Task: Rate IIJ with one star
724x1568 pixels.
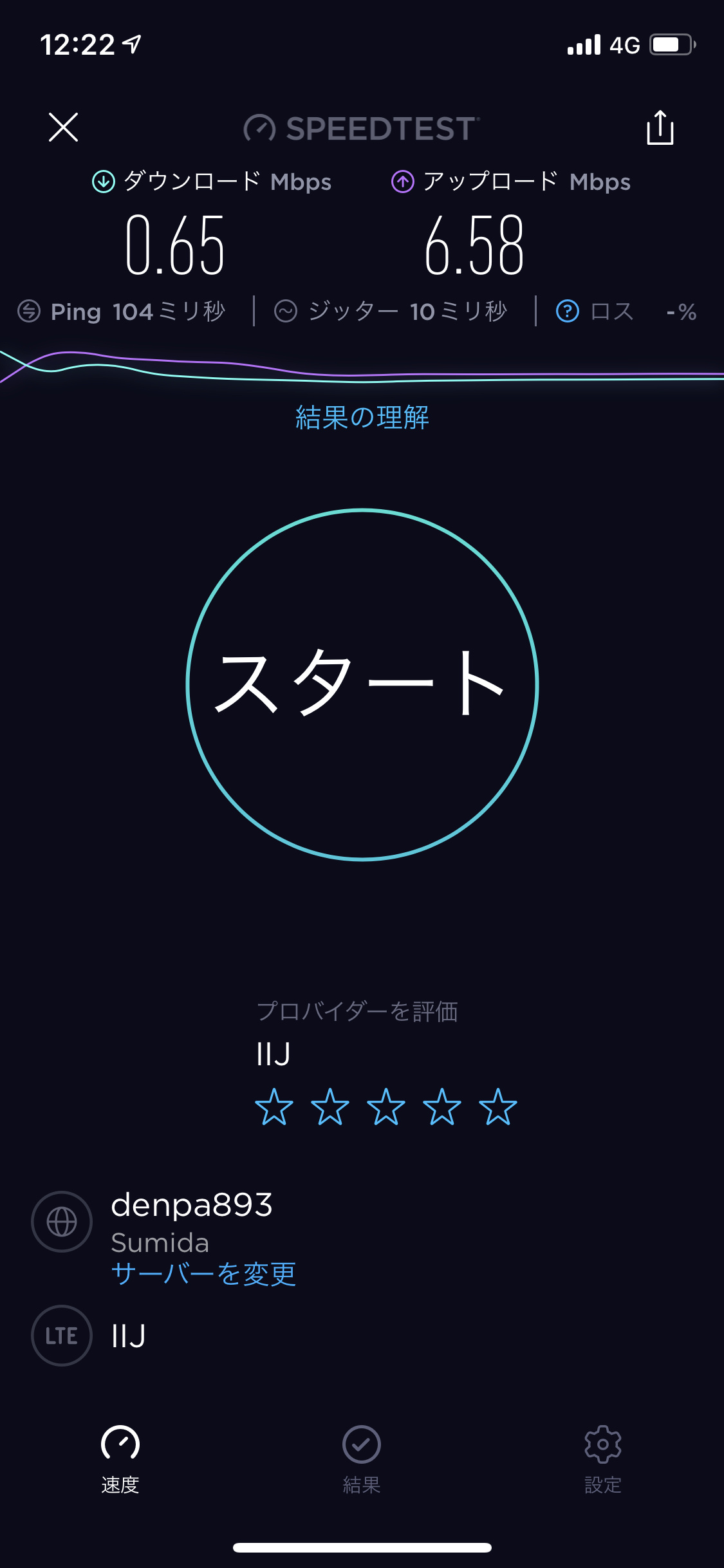Action: [274, 1107]
